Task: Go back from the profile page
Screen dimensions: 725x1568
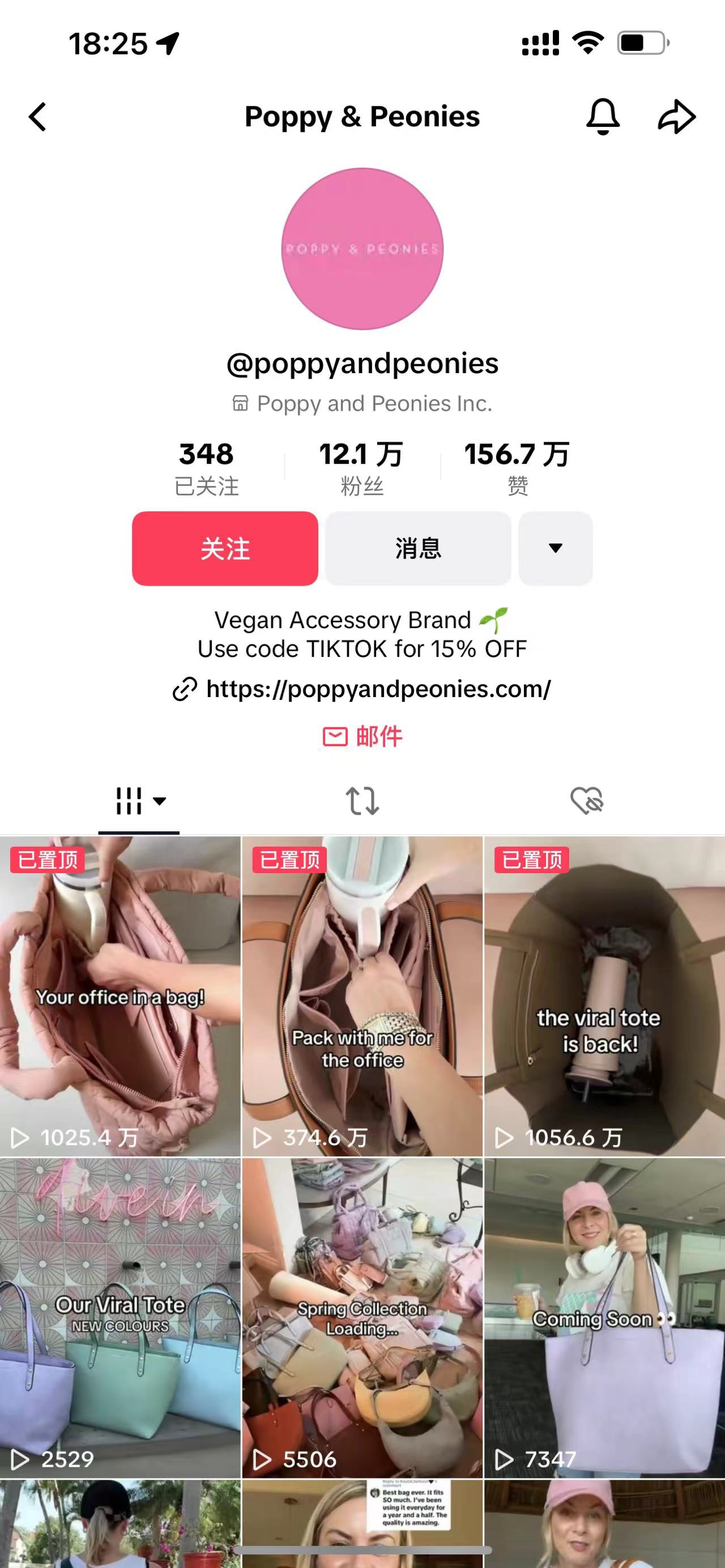Action: (38, 117)
